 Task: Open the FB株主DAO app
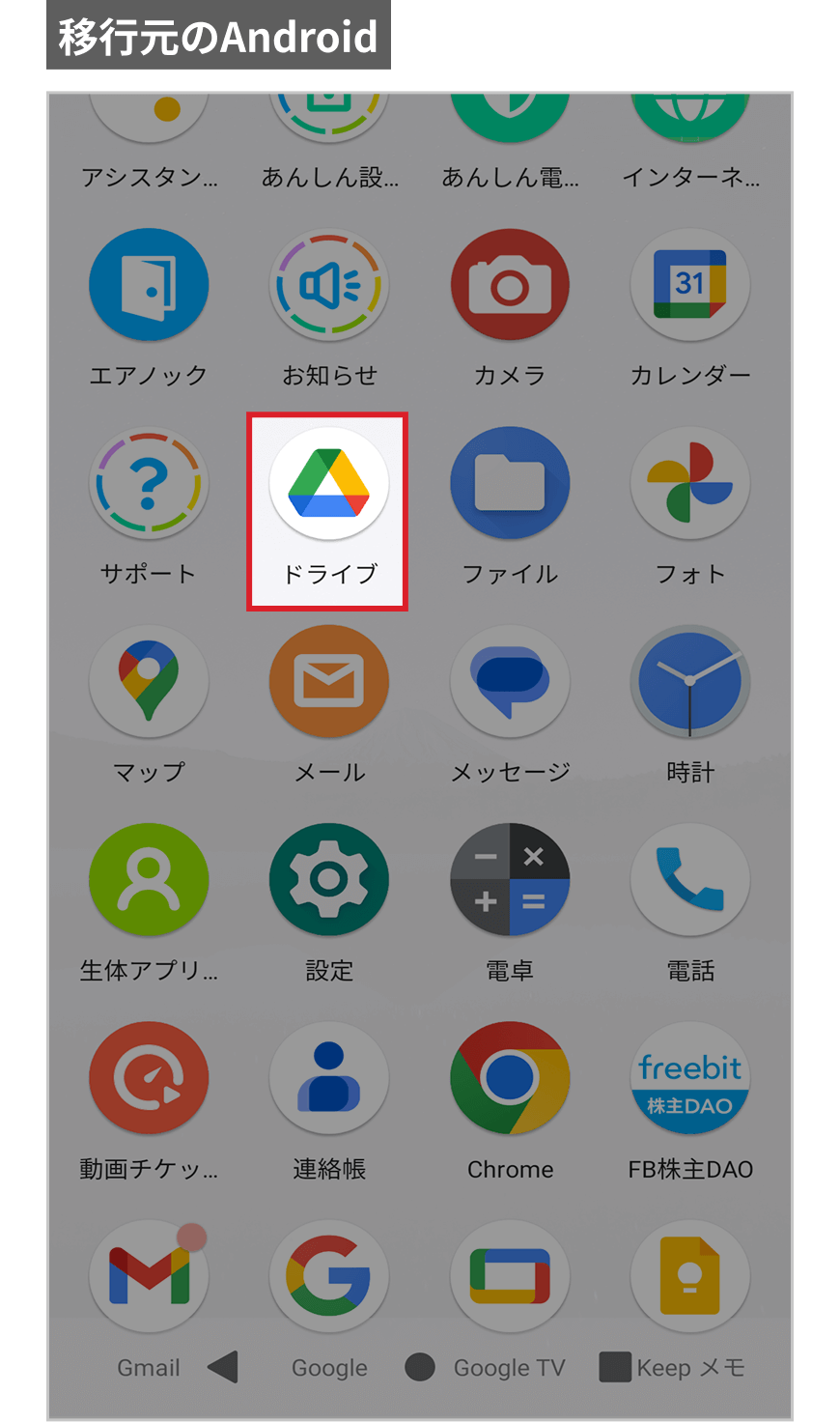[x=689, y=1080]
